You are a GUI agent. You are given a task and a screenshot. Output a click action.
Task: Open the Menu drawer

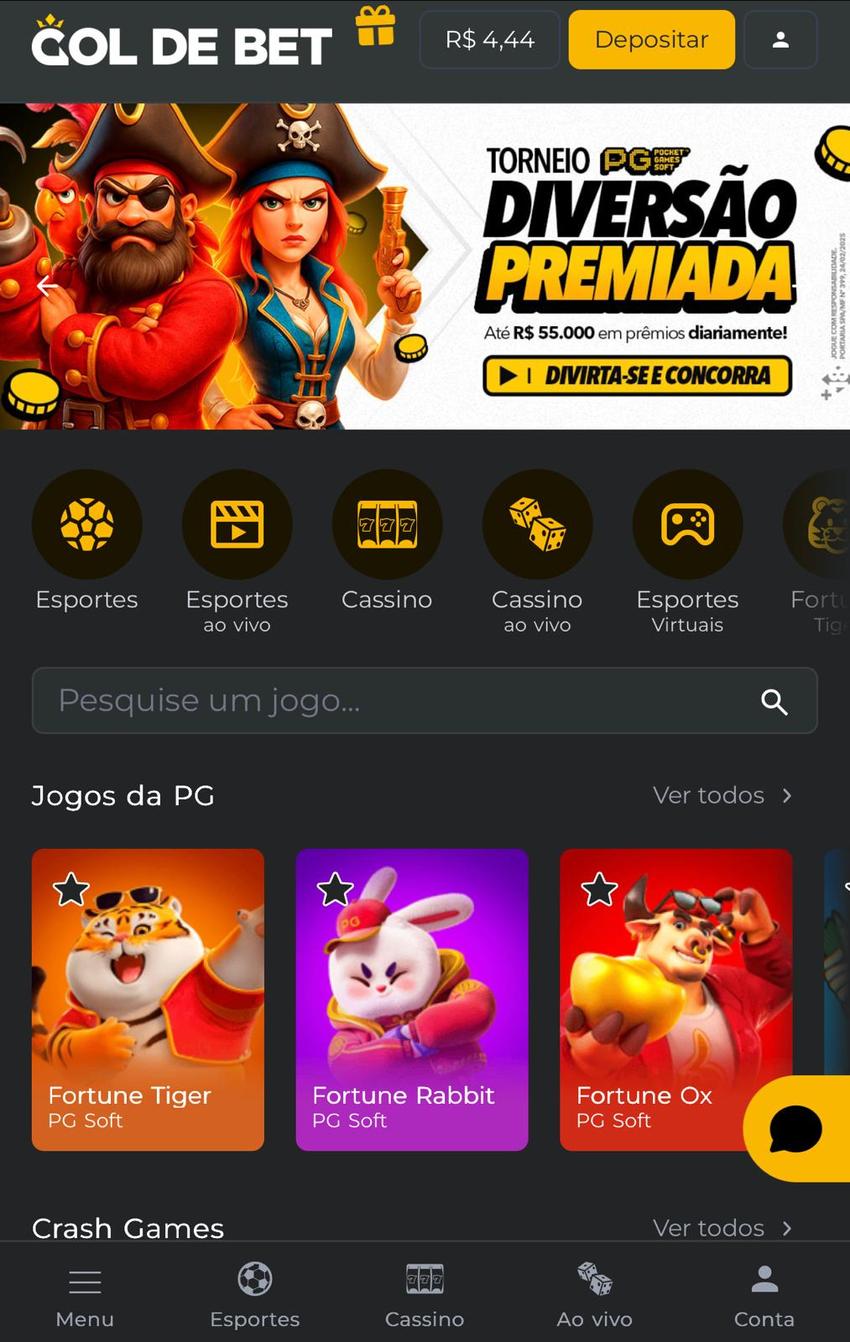85,1296
